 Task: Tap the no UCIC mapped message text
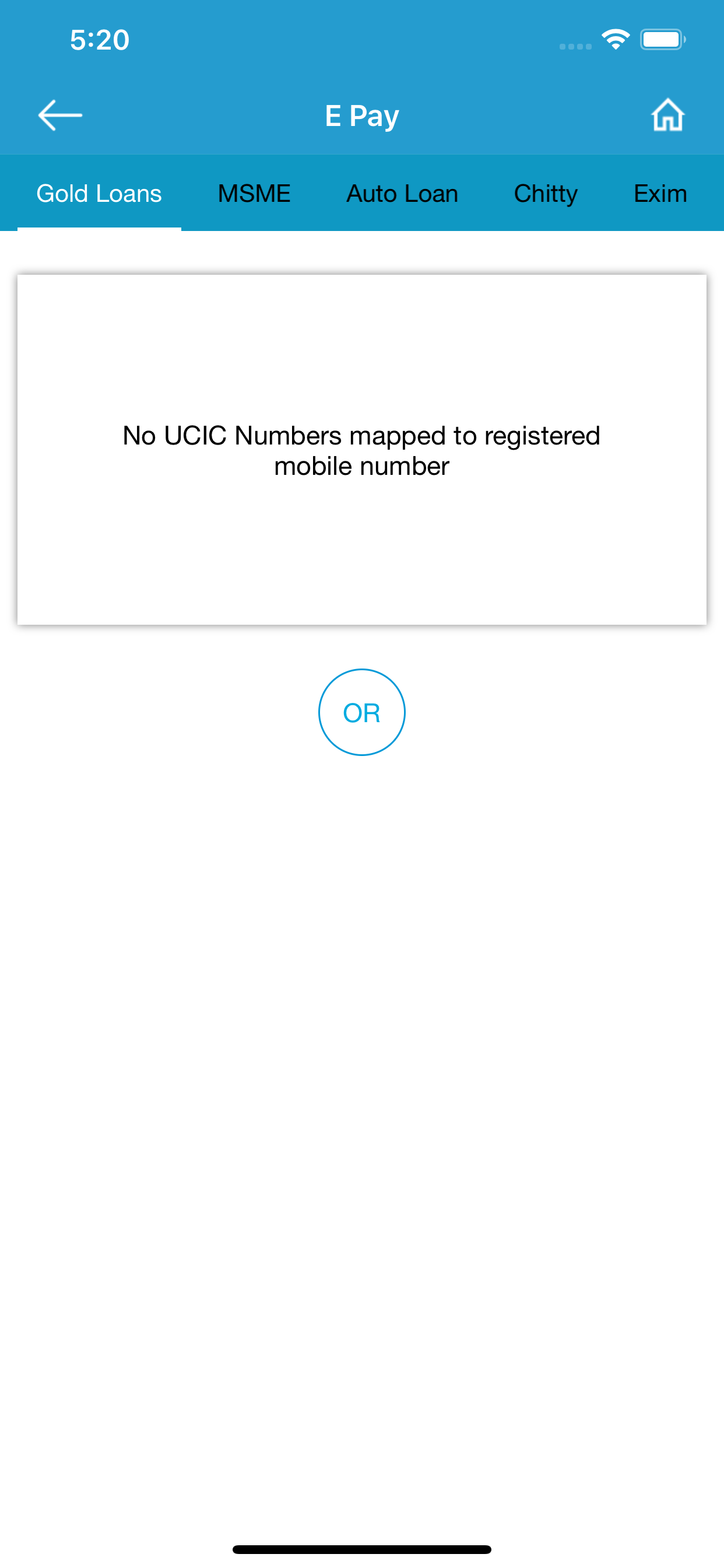point(361,450)
